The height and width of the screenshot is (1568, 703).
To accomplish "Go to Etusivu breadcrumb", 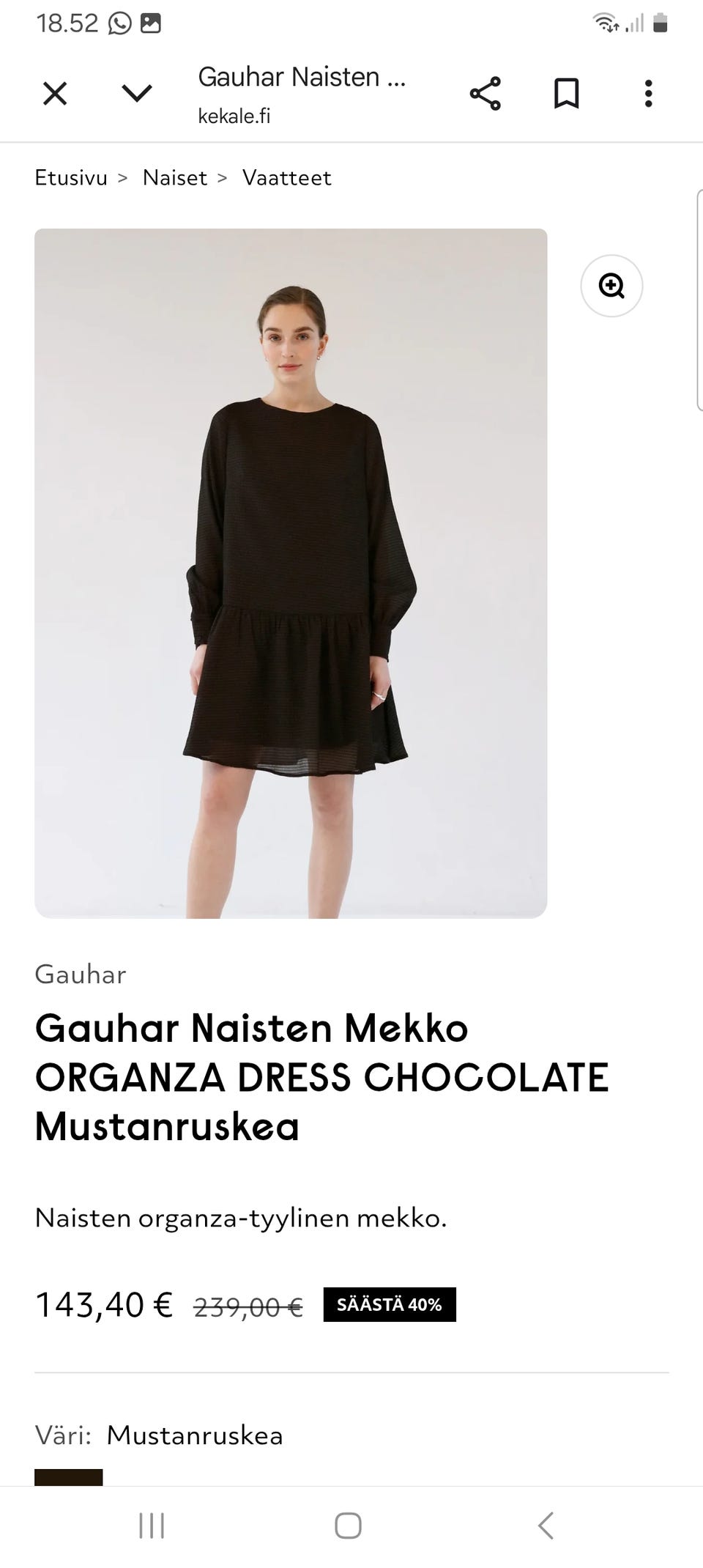I will (71, 178).
